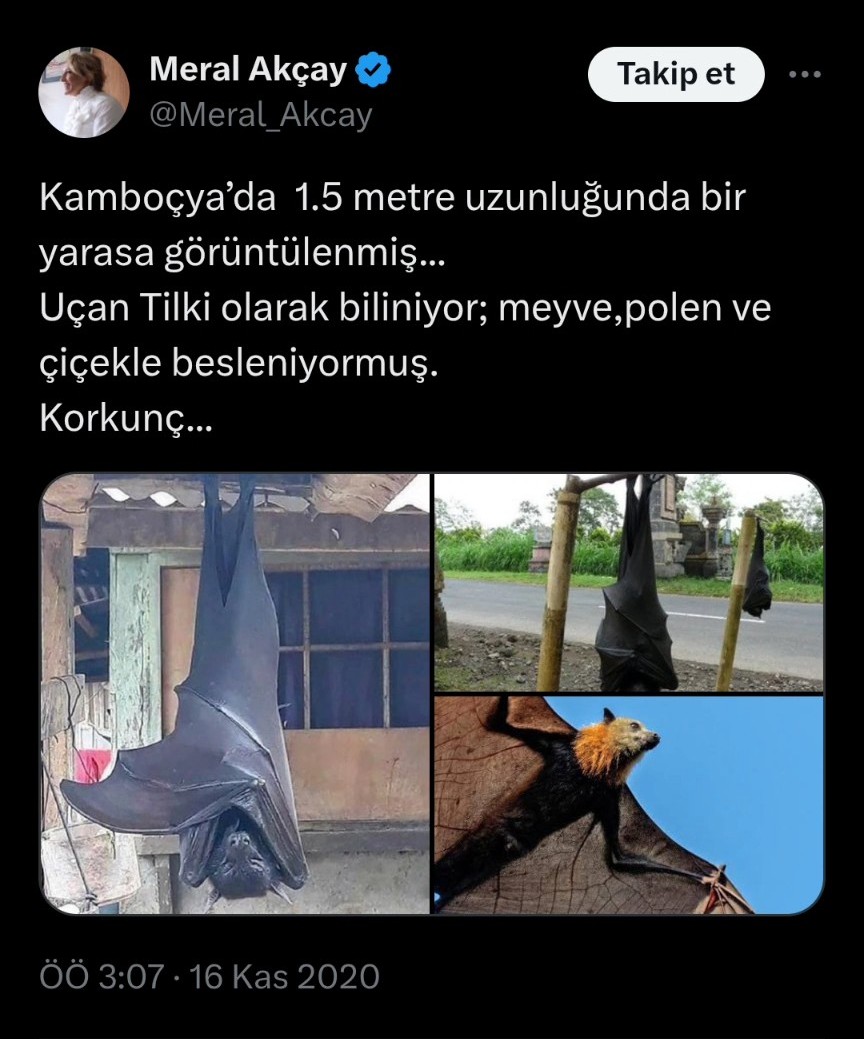The image size is (864, 1039).
Task: Follow Meral Akçay with Takip et
Action: point(675,75)
